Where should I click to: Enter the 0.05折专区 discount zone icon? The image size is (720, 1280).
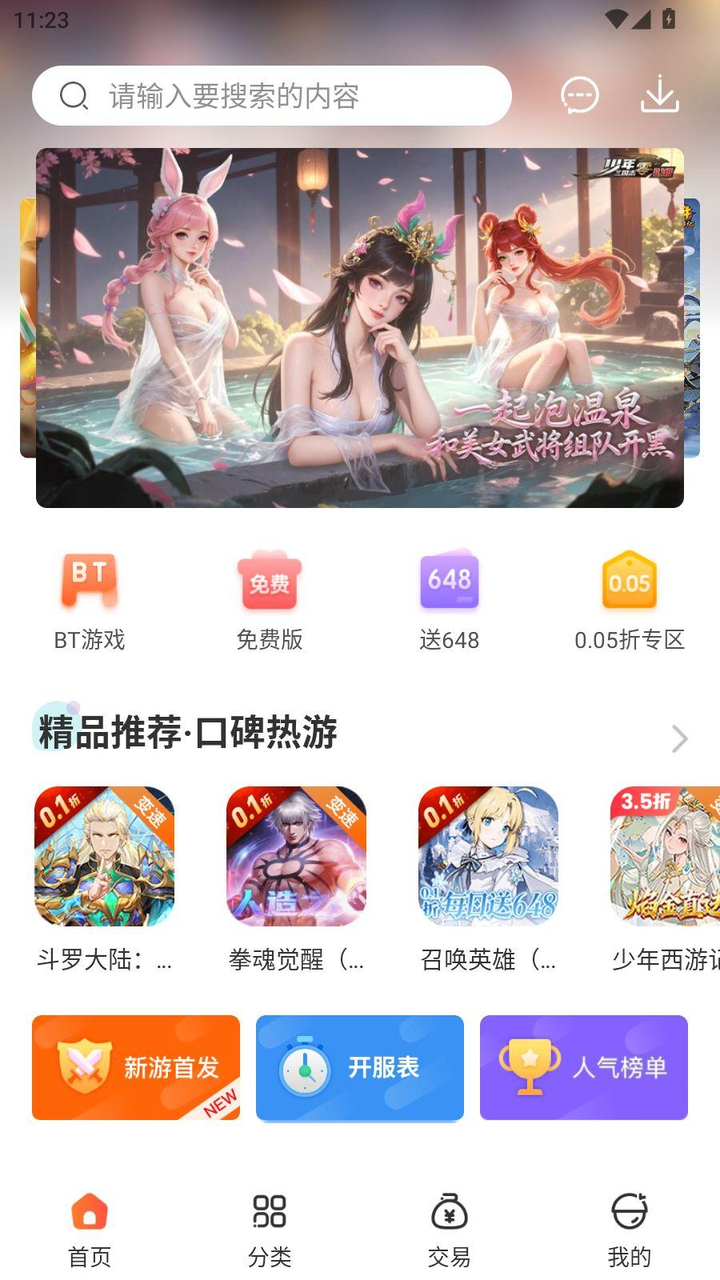click(x=629, y=582)
